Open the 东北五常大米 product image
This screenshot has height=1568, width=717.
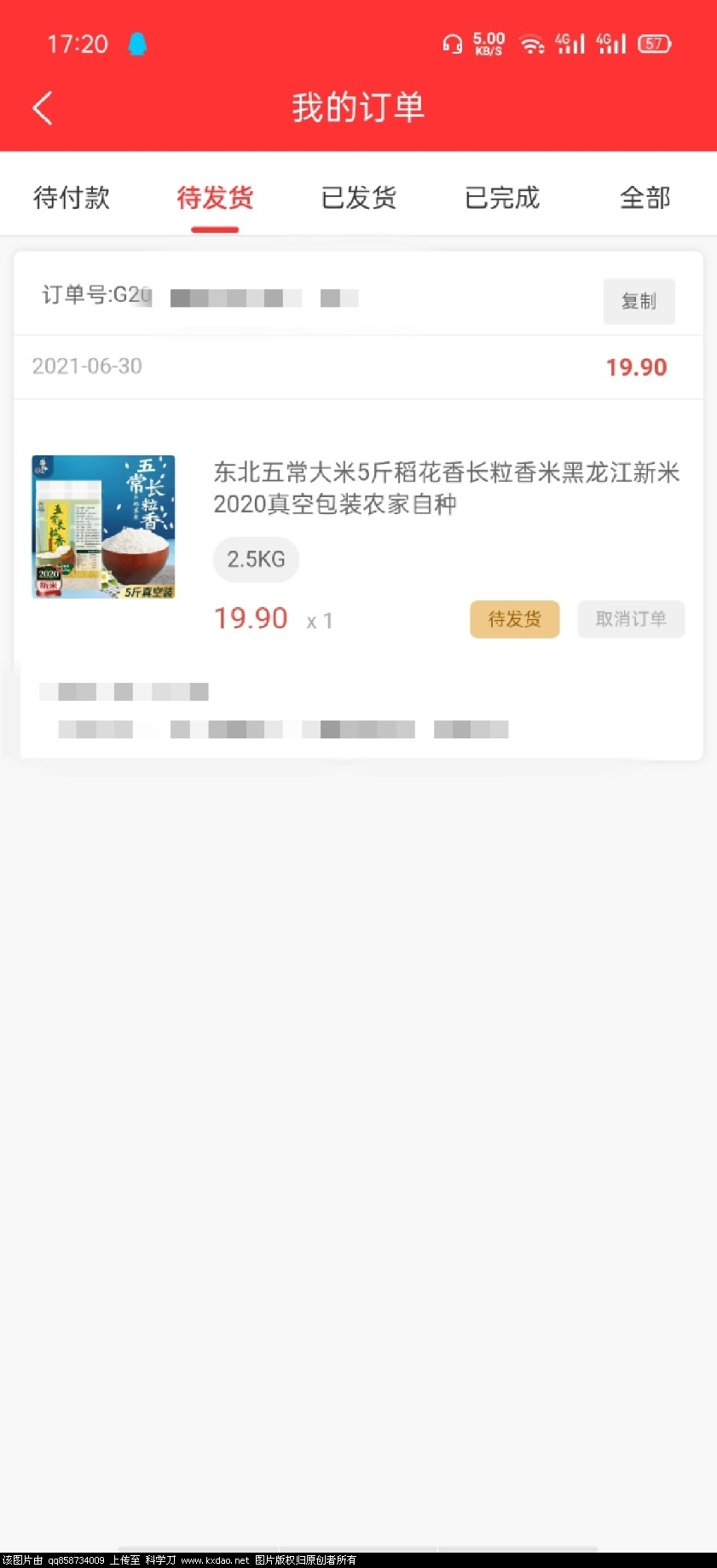103,526
